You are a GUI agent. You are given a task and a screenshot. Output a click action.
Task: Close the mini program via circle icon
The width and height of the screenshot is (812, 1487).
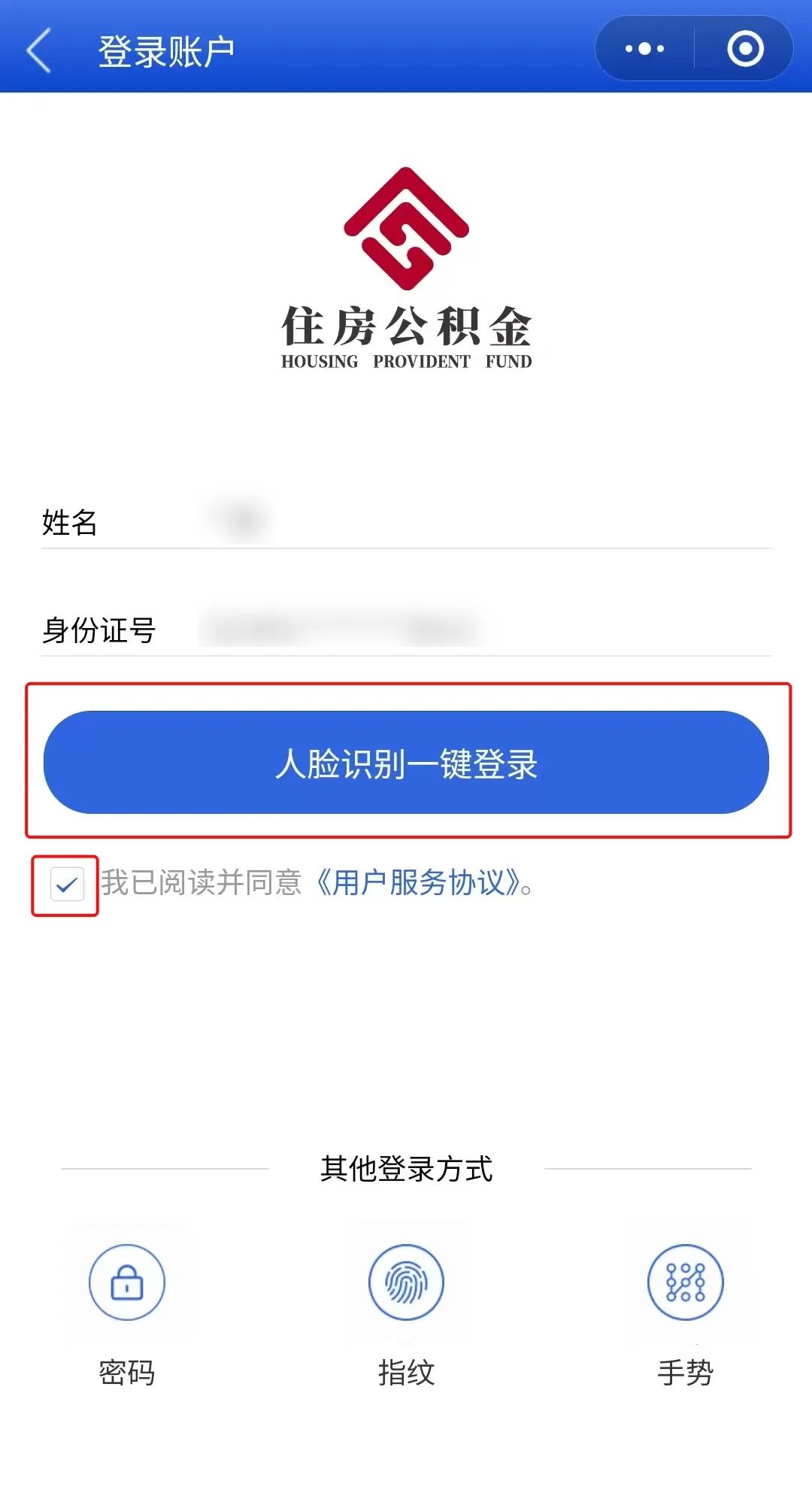coord(744,49)
